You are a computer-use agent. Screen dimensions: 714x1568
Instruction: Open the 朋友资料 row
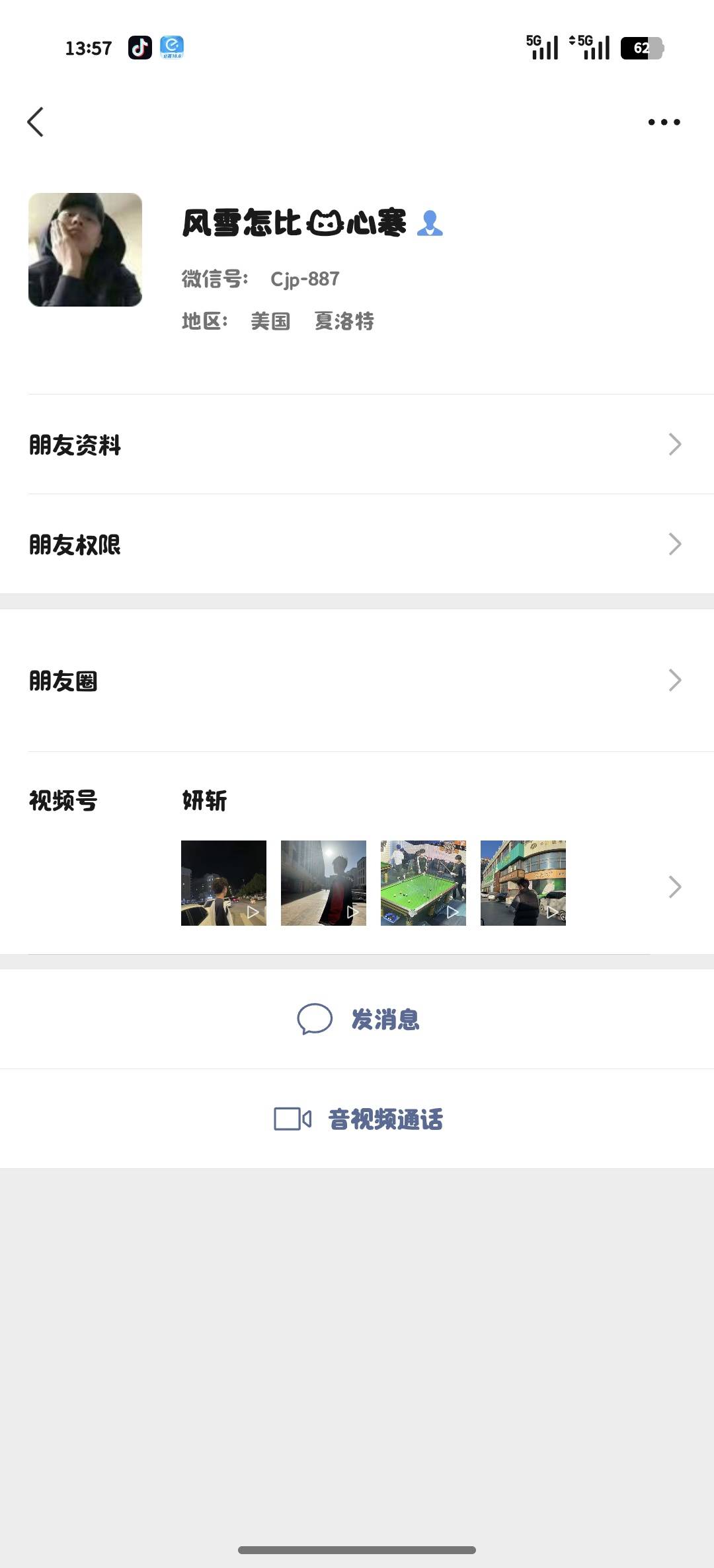[x=357, y=445]
